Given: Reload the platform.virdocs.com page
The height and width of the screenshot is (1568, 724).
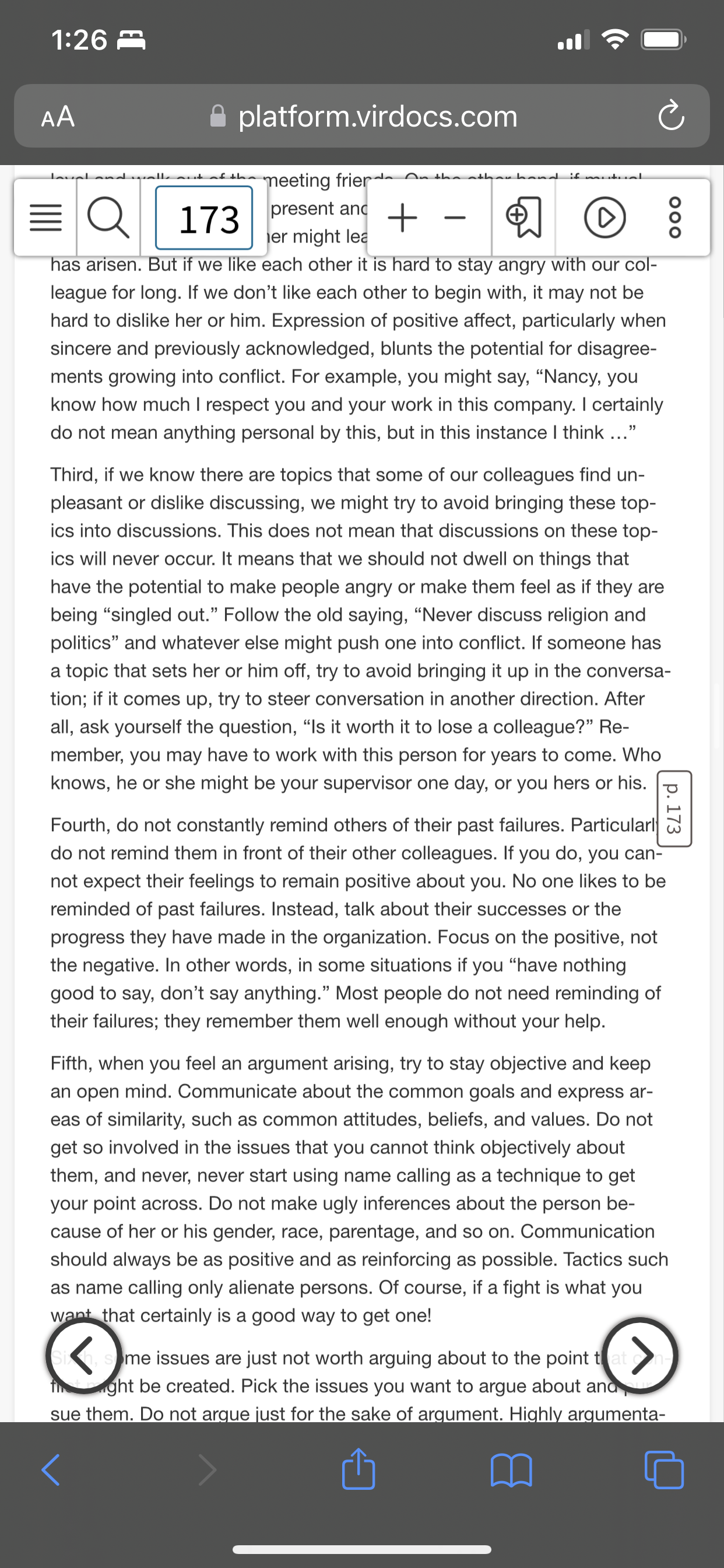Looking at the screenshot, I should point(671,116).
